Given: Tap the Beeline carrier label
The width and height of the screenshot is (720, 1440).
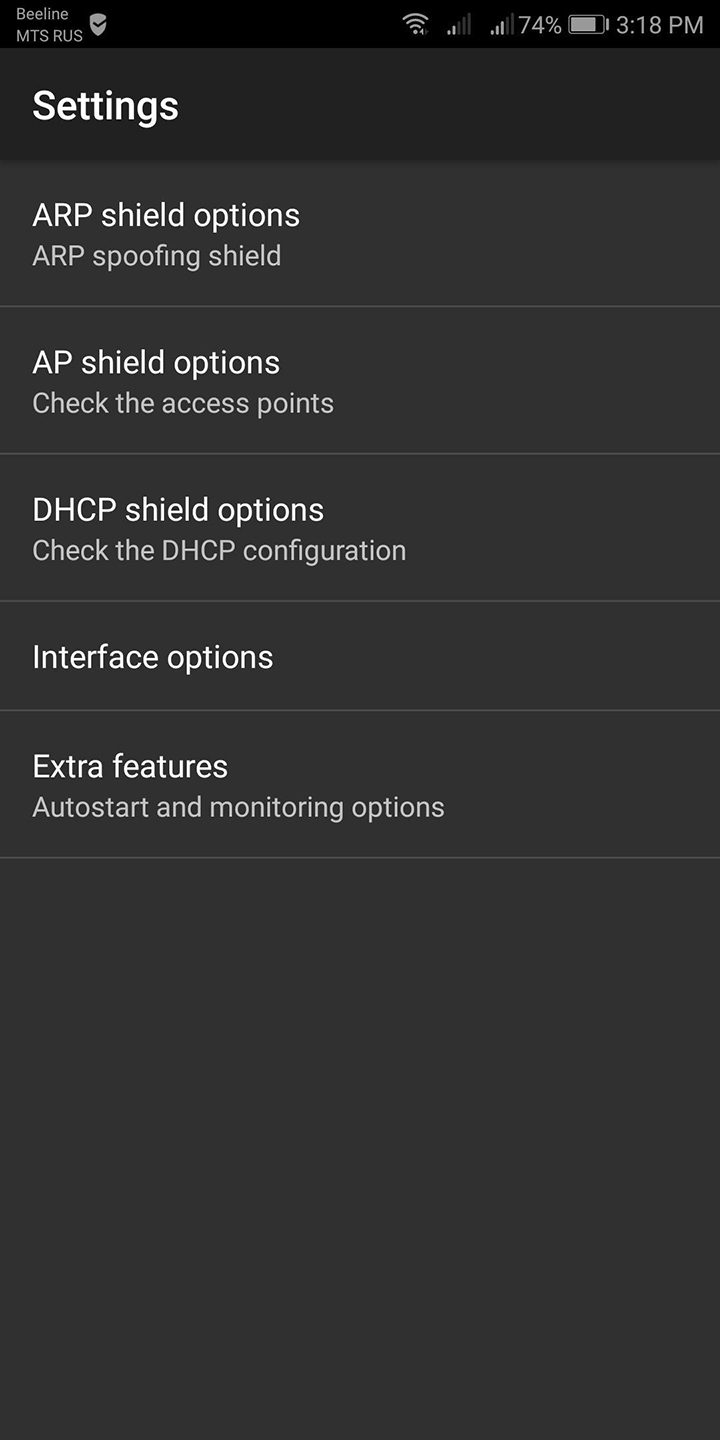Looking at the screenshot, I should (41, 14).
